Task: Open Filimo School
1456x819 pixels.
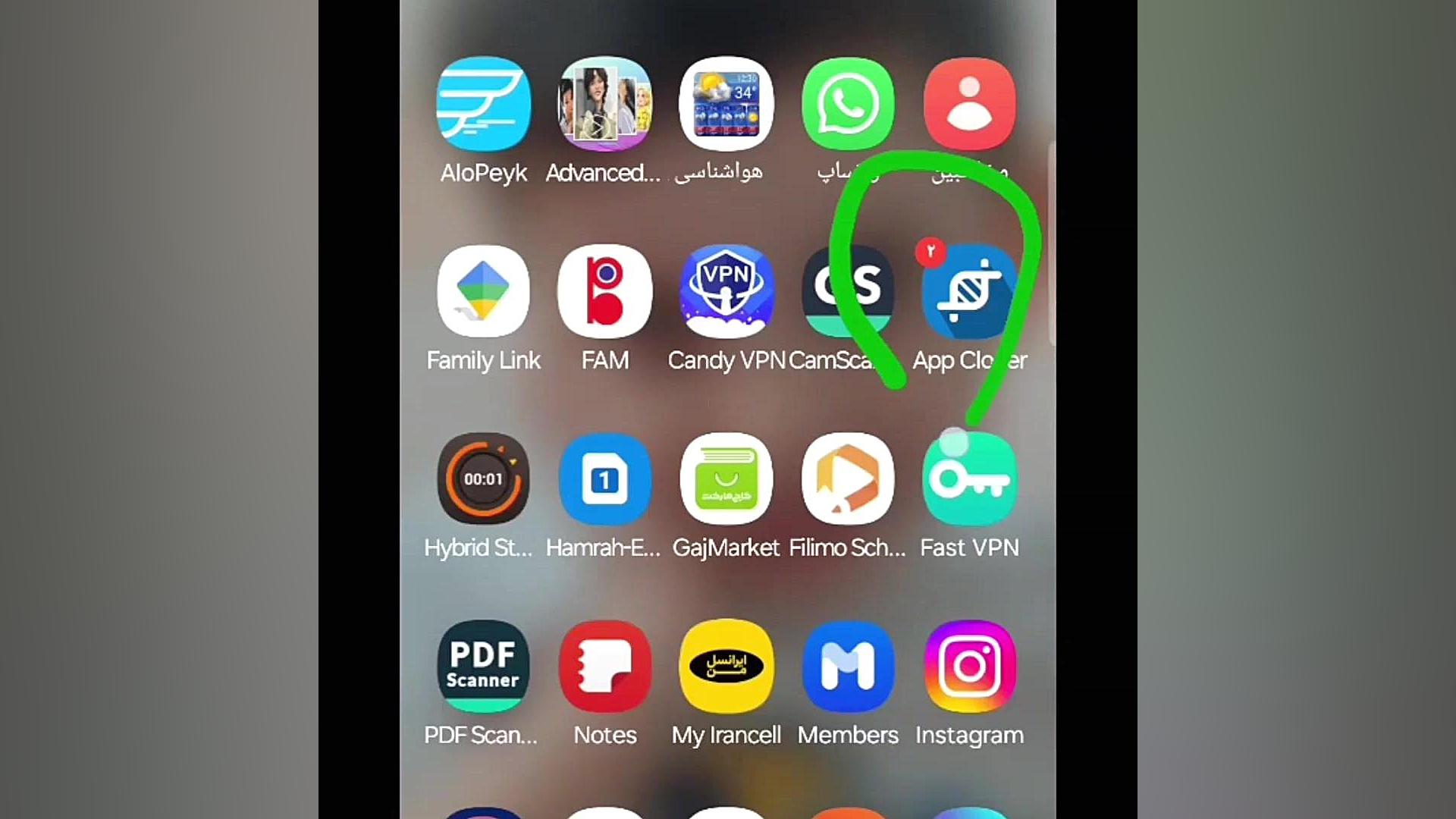Action: [x=848, y=479]
